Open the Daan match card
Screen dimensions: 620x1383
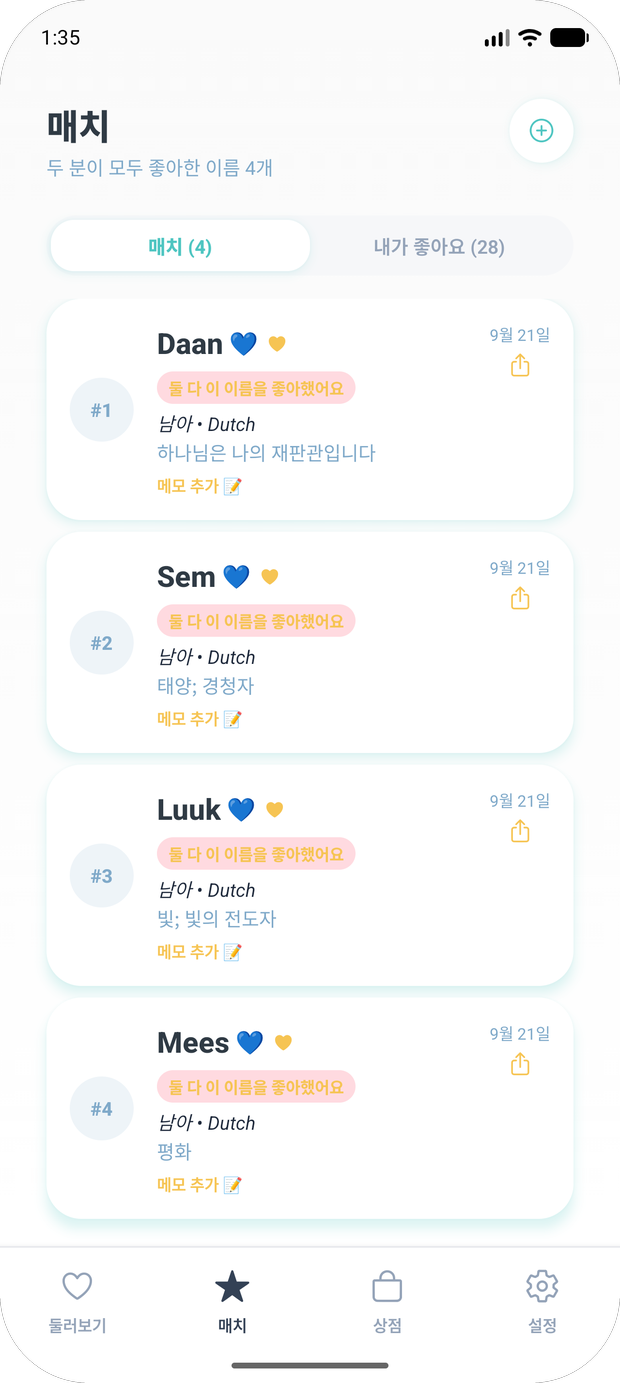310,409
